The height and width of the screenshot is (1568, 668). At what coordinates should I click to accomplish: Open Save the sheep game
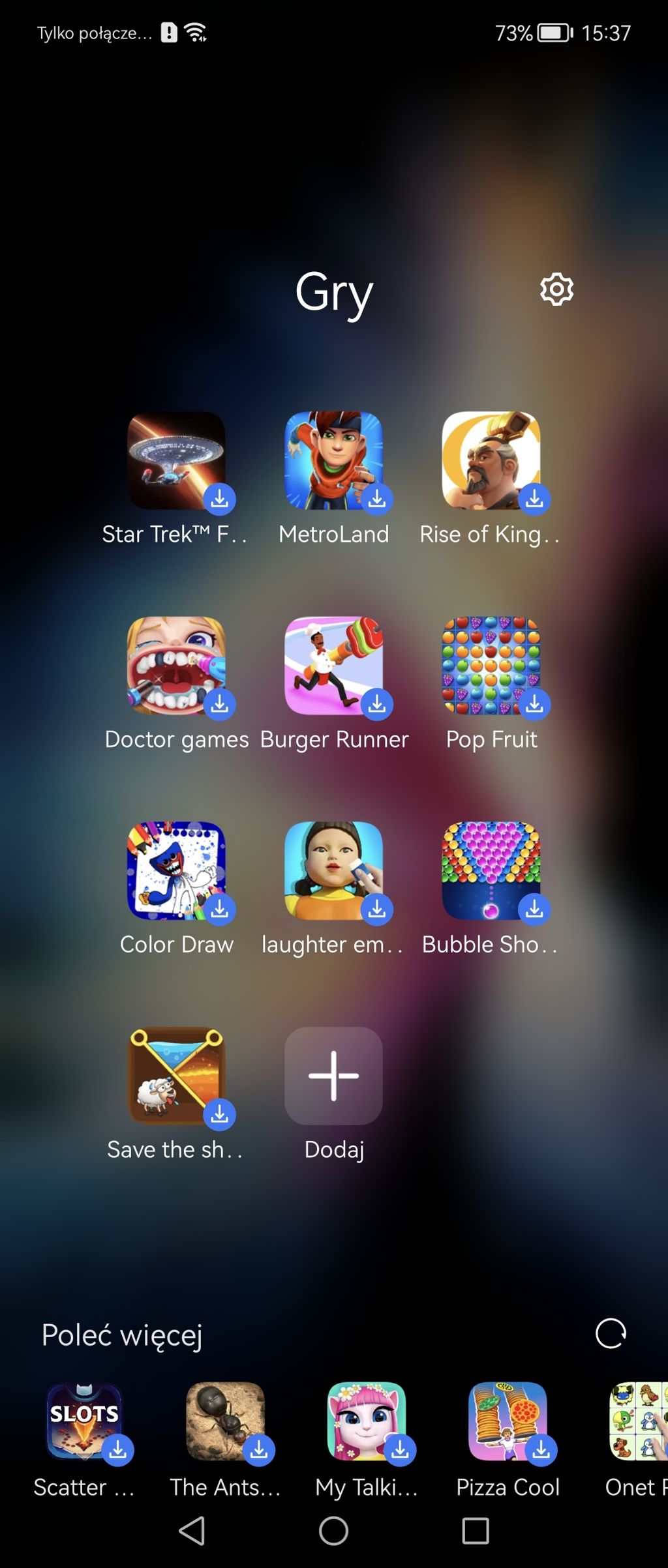[176, 1076]
